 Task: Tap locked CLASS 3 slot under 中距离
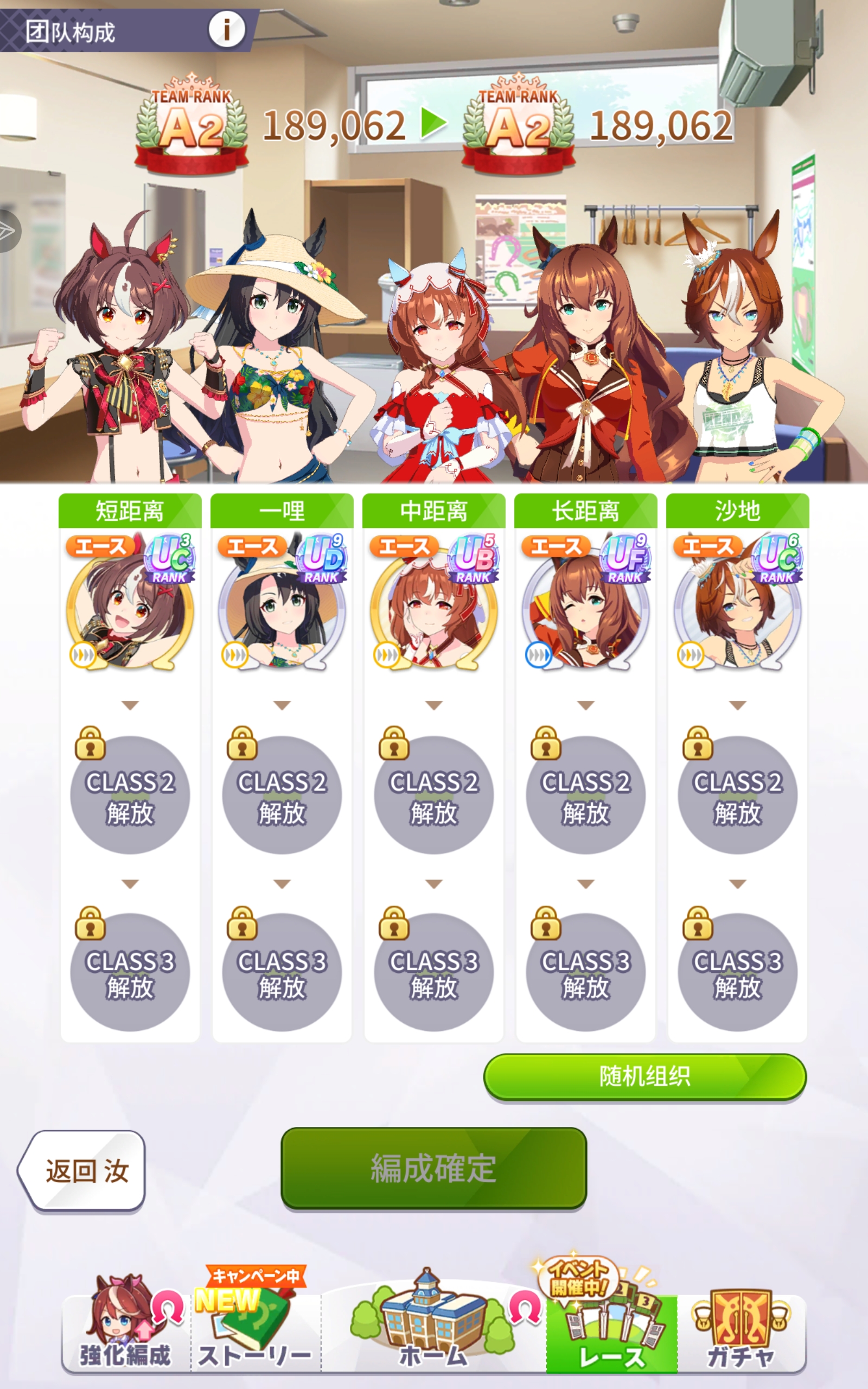(434, 973)
